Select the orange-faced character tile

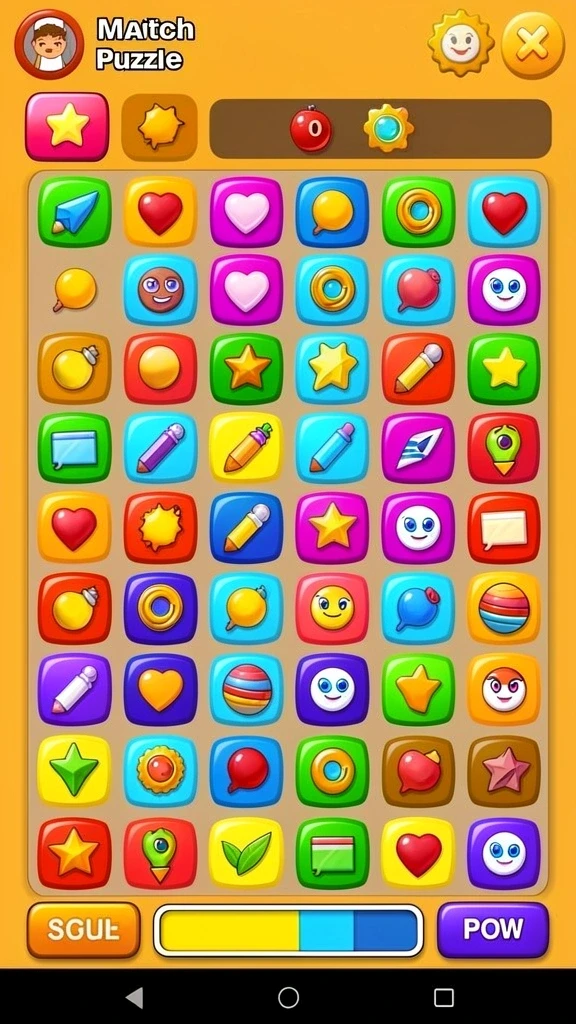point(504,690)
